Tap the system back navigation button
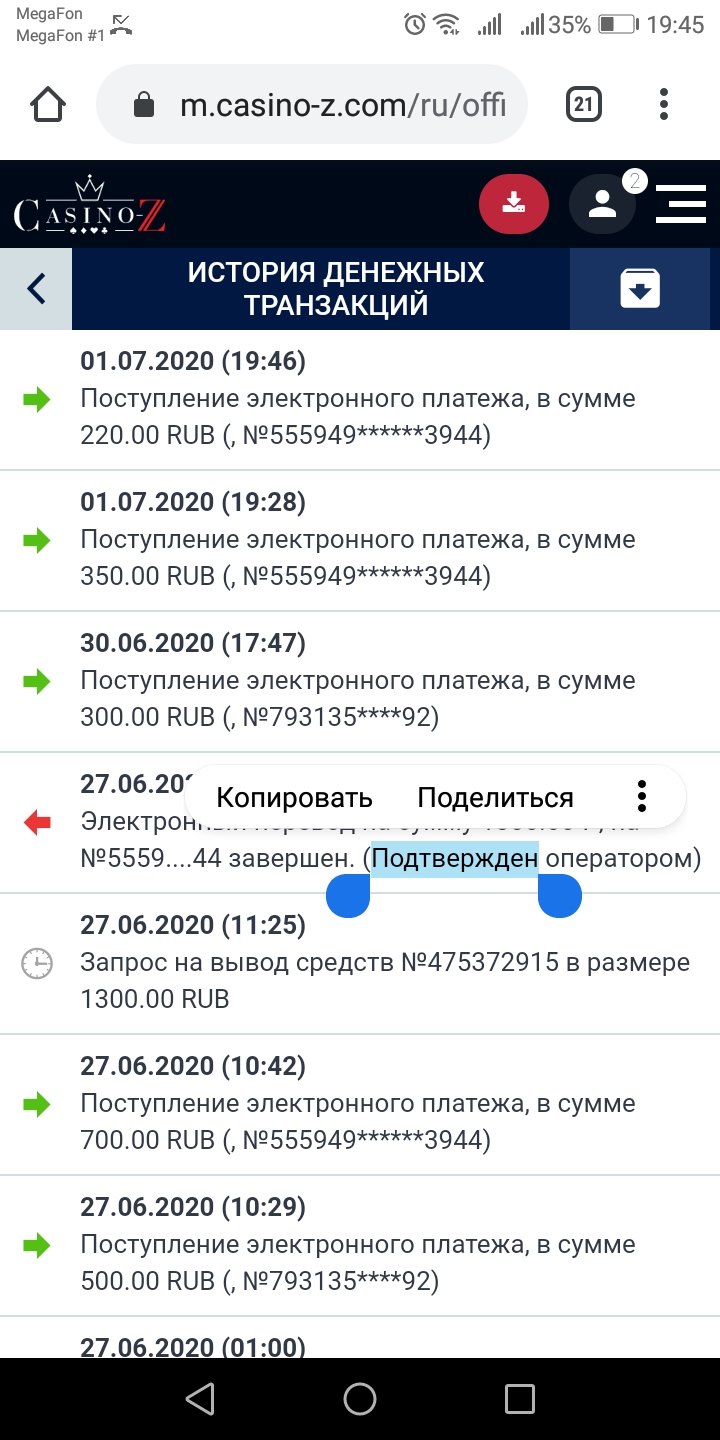The width and height of the screenshot is (720, 1440). tap(200, 1399)
